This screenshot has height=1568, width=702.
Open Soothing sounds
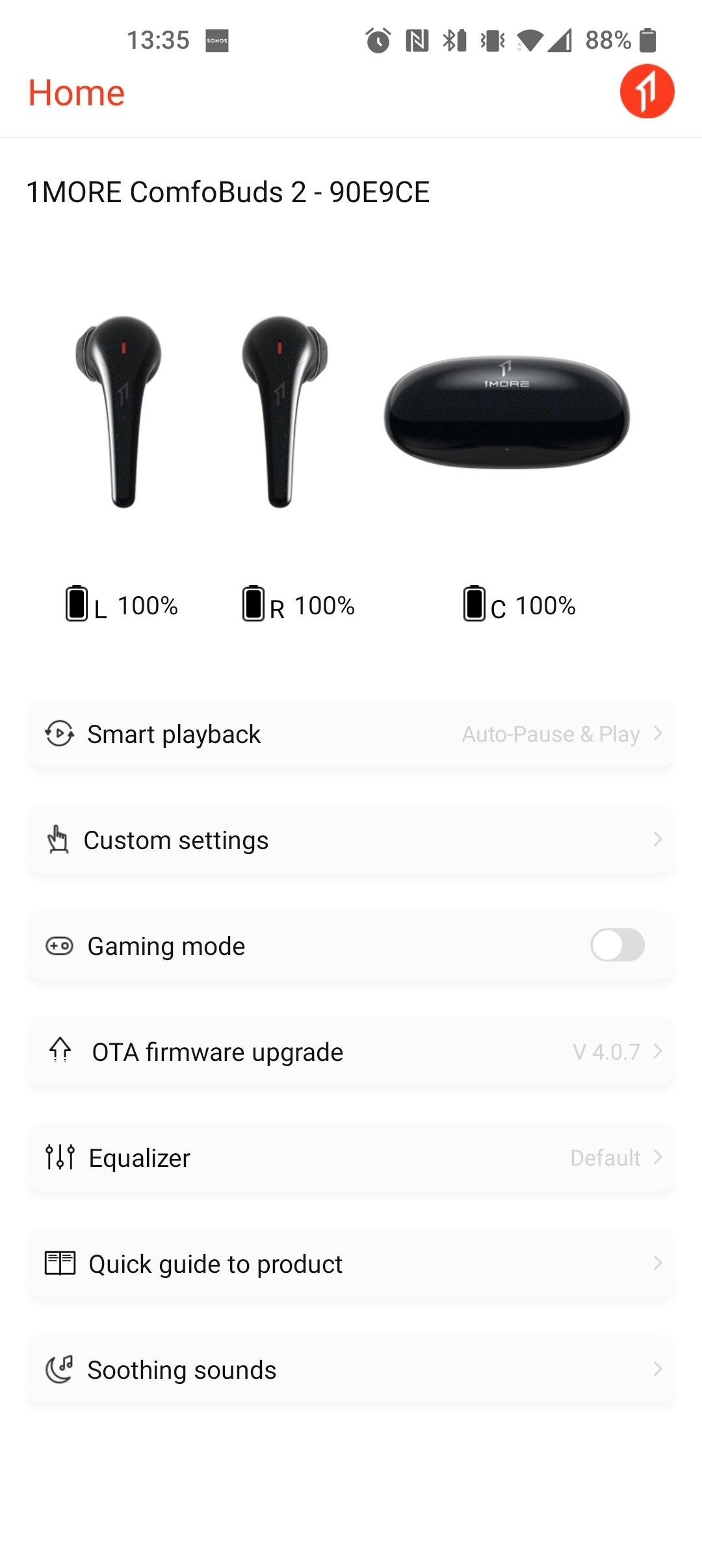click(351, 1370)
